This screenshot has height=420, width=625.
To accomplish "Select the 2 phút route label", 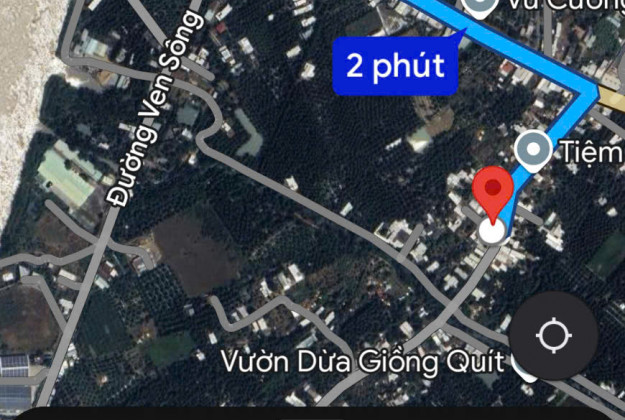I will pos(395,66).
